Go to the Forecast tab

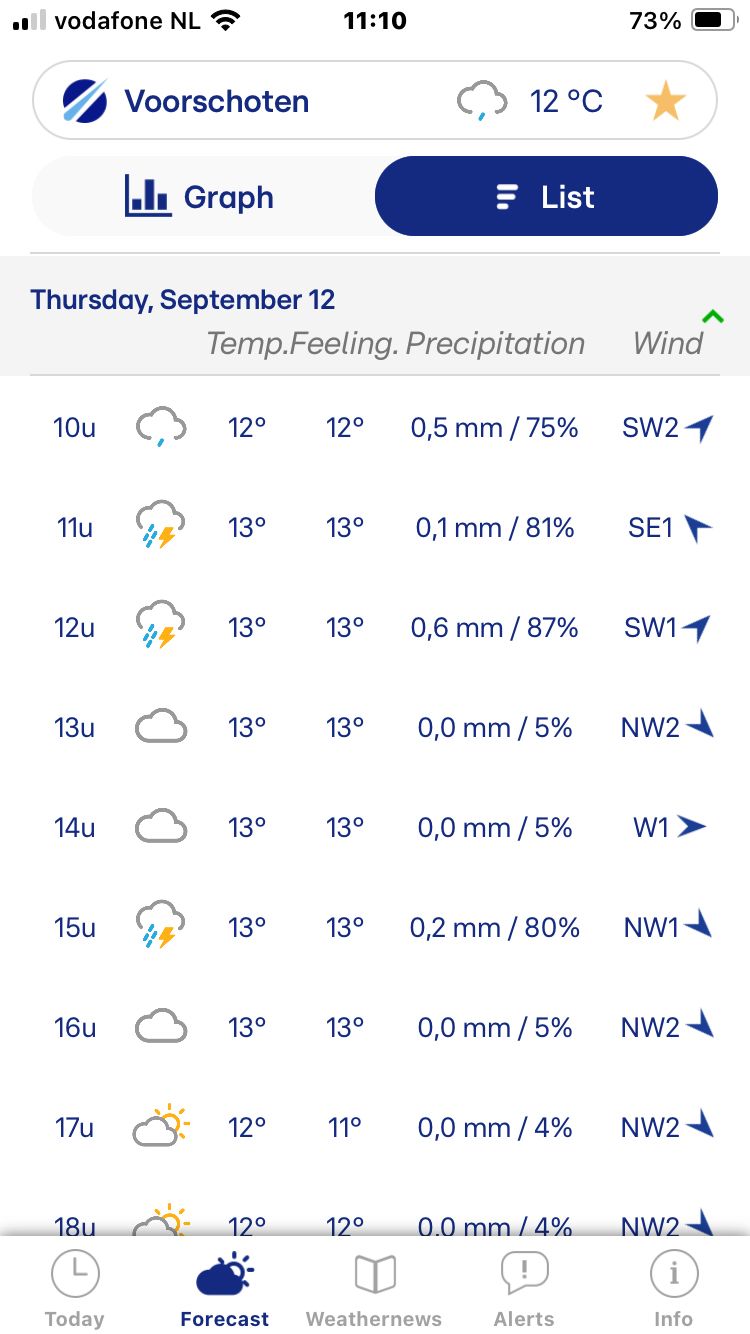click(x=225, y=1289)
